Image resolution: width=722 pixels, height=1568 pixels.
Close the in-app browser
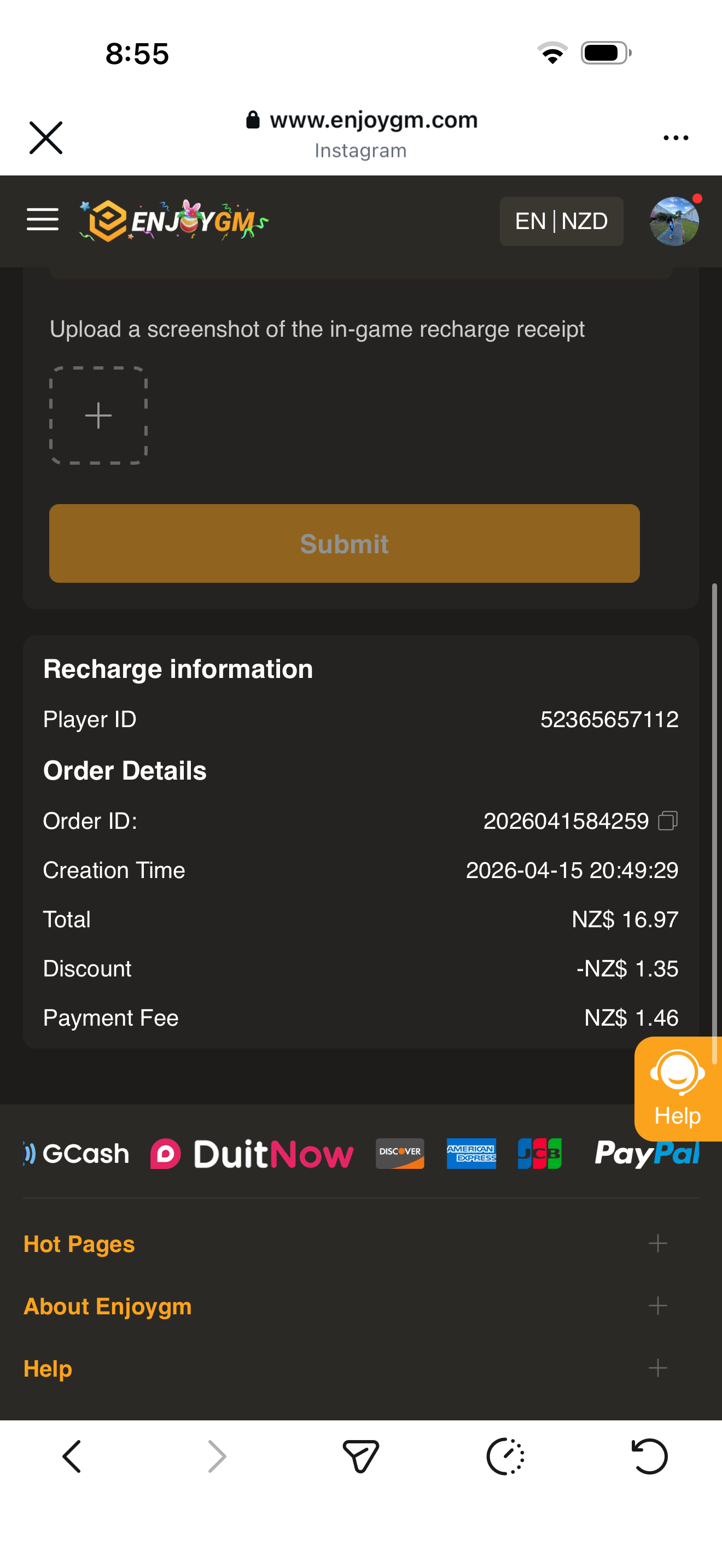[45, 138]
